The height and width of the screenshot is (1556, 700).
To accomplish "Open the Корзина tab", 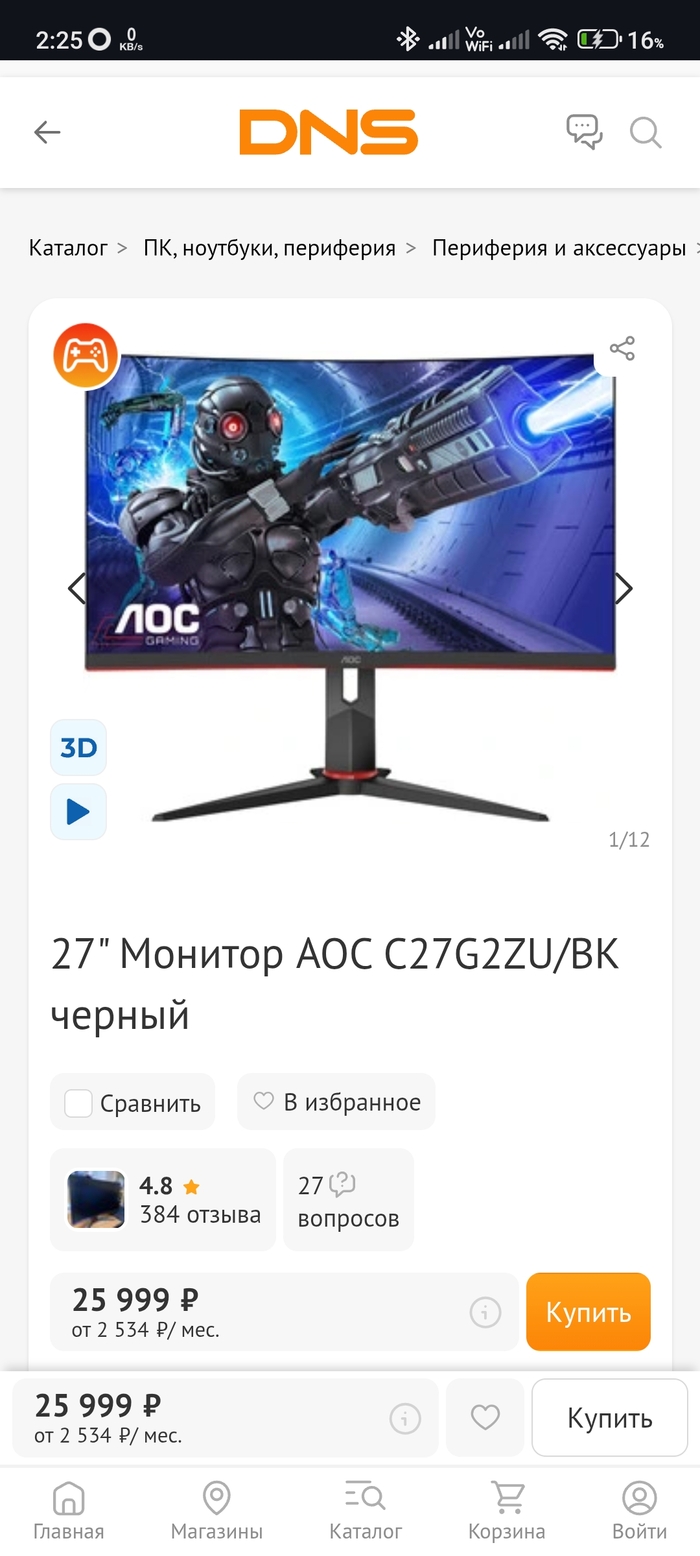I will [x=506, y=1511].
